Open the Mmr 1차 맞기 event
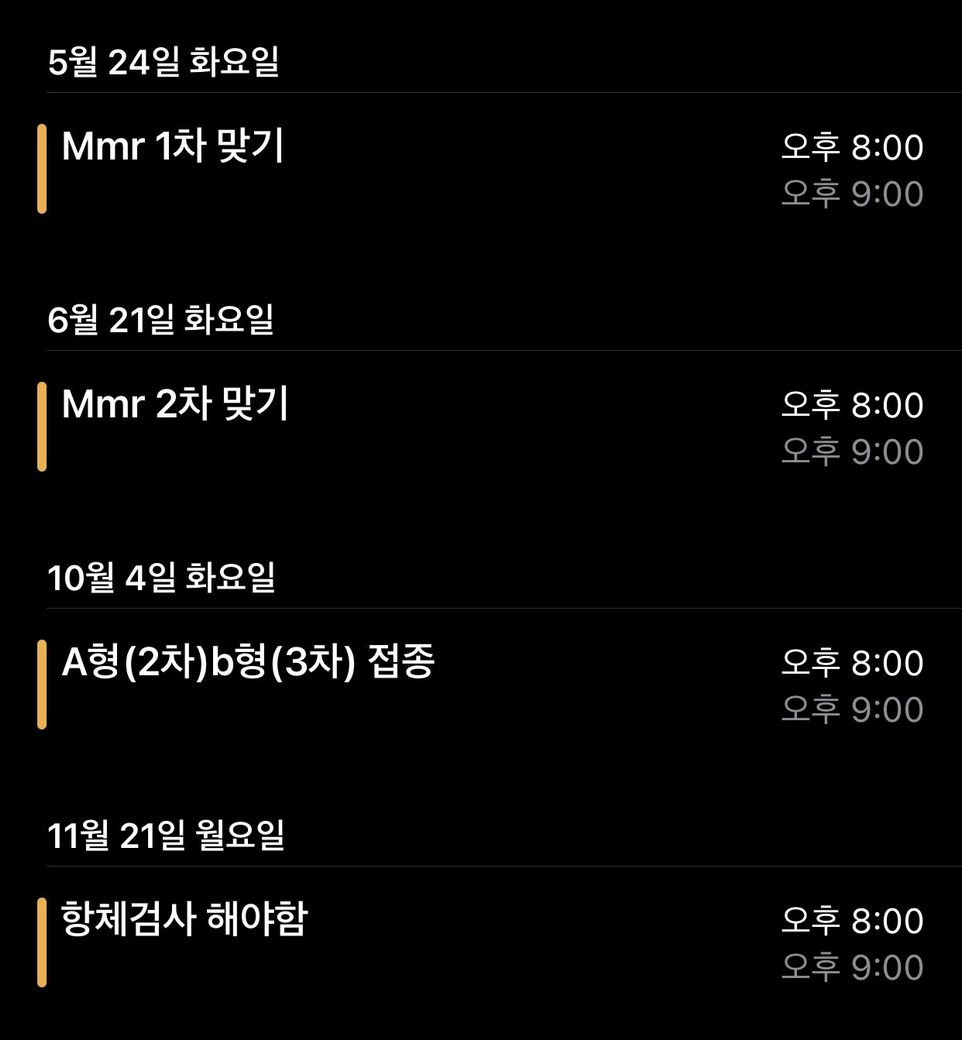962x1040 pixels. coord(173,148)
